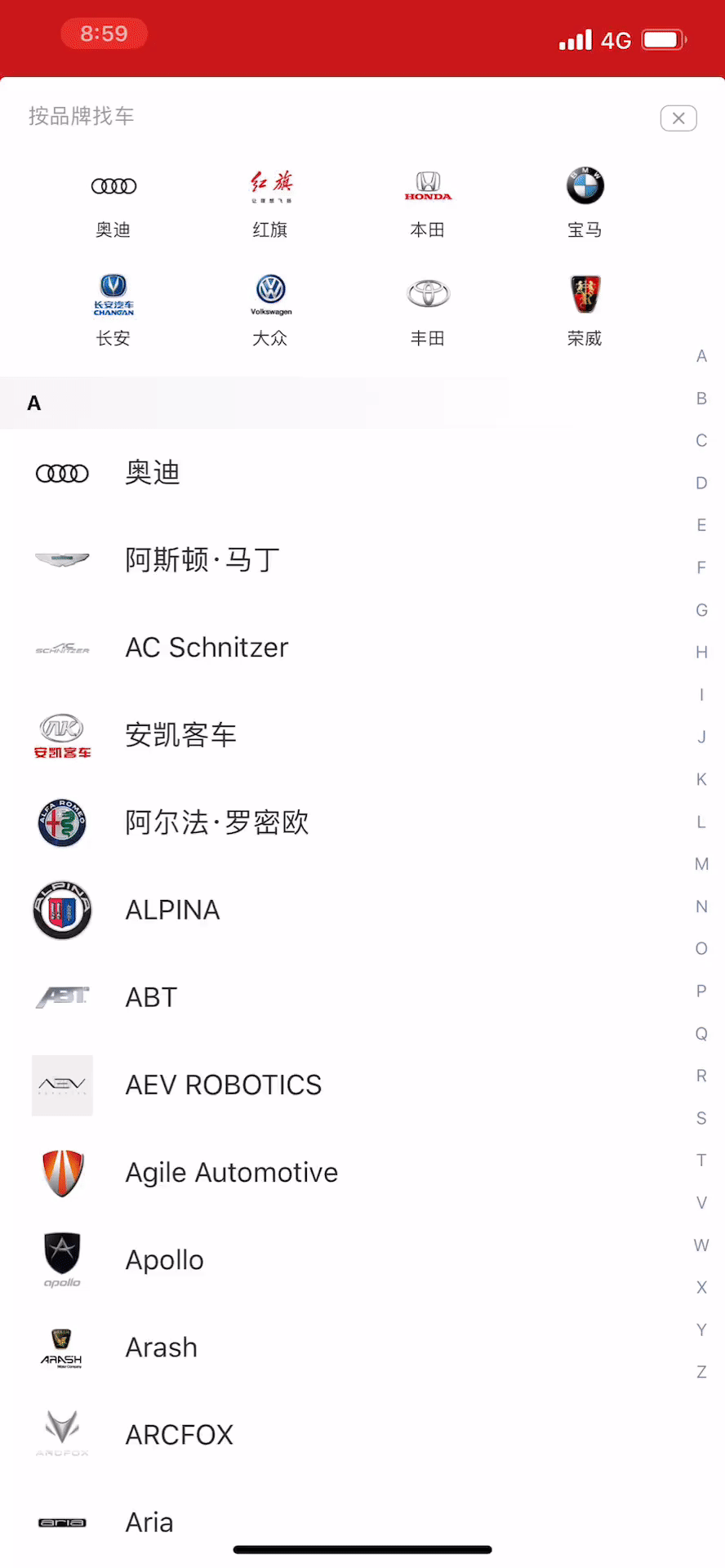Open the AC Schnitzer brand entry
Viewport: 725px width, 1568px height.
207,648
